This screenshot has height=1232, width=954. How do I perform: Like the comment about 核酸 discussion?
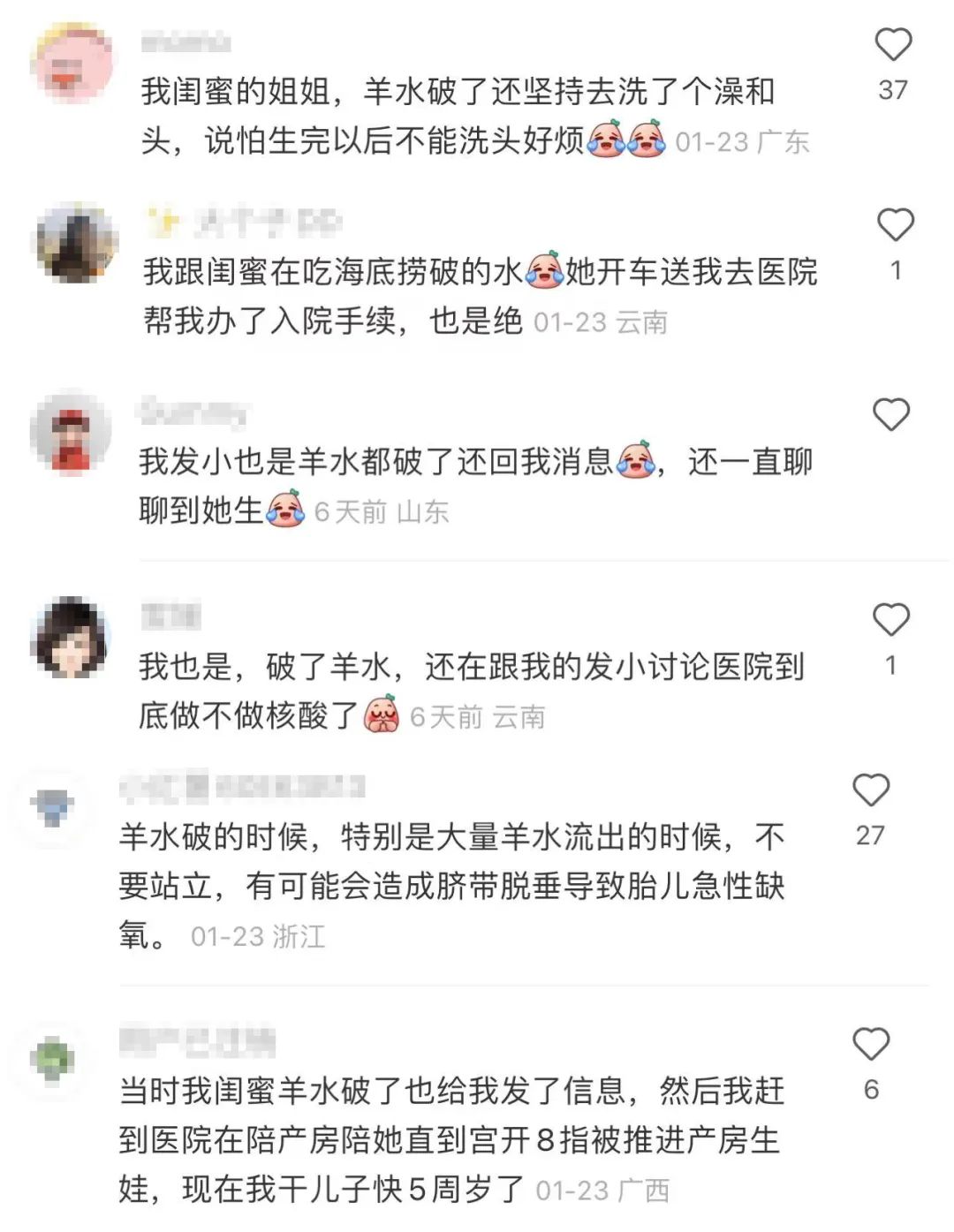click(892, 621)
